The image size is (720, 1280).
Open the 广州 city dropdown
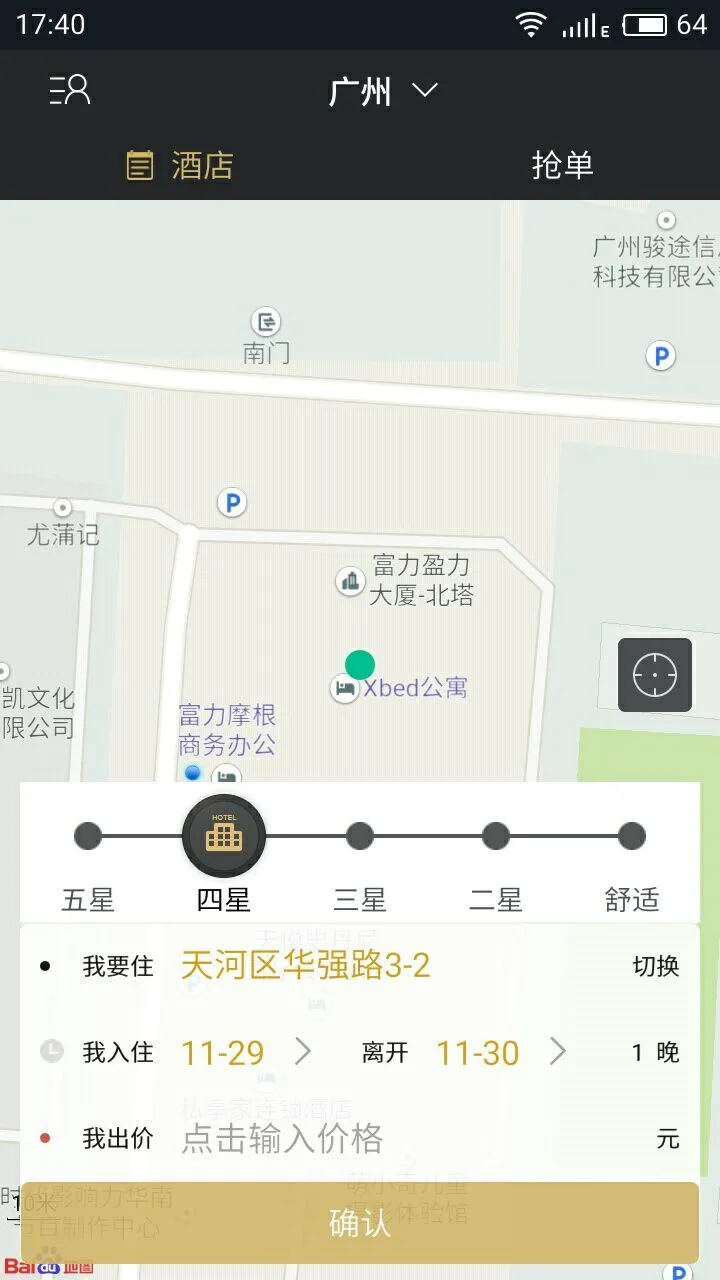tap(383, 90)
